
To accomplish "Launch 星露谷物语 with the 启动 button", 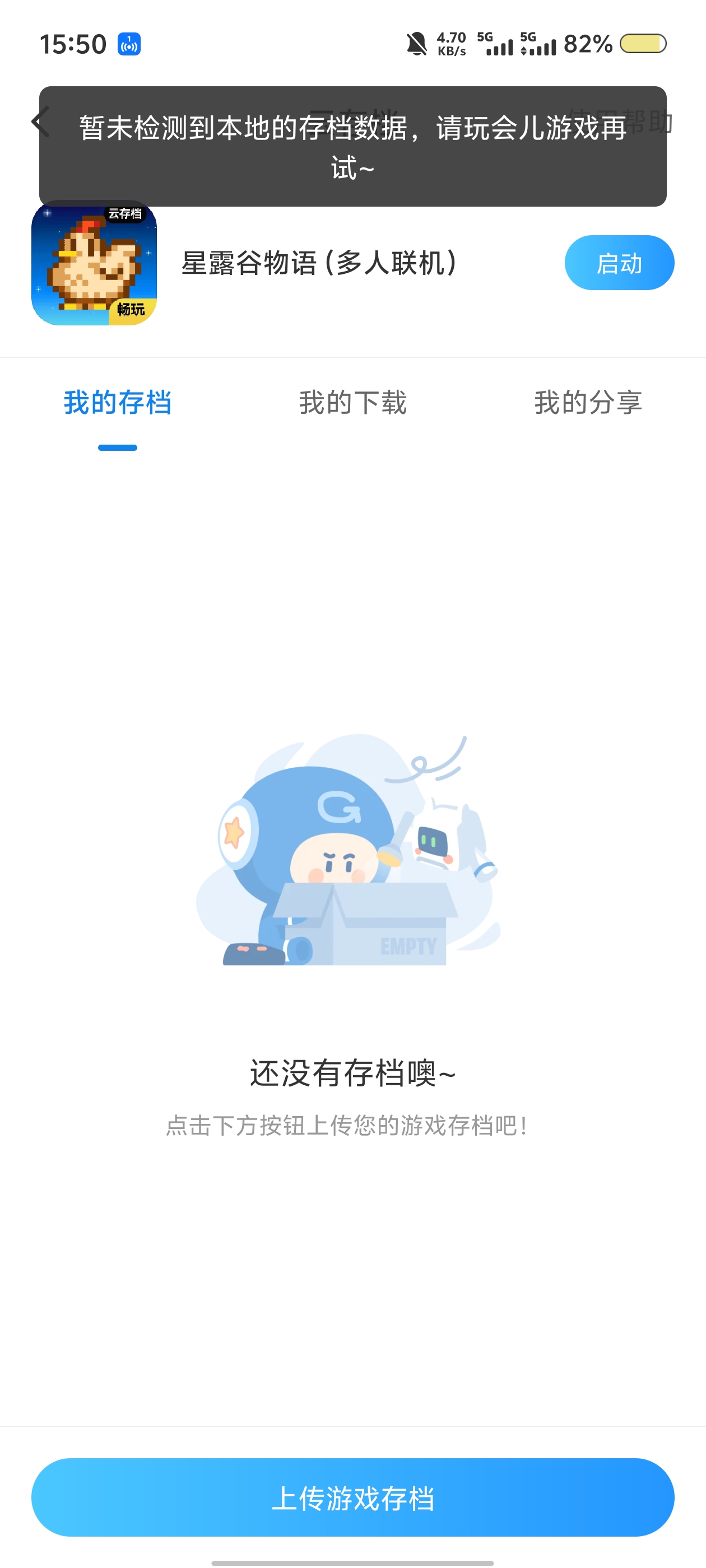I will [x=618, y=263].
